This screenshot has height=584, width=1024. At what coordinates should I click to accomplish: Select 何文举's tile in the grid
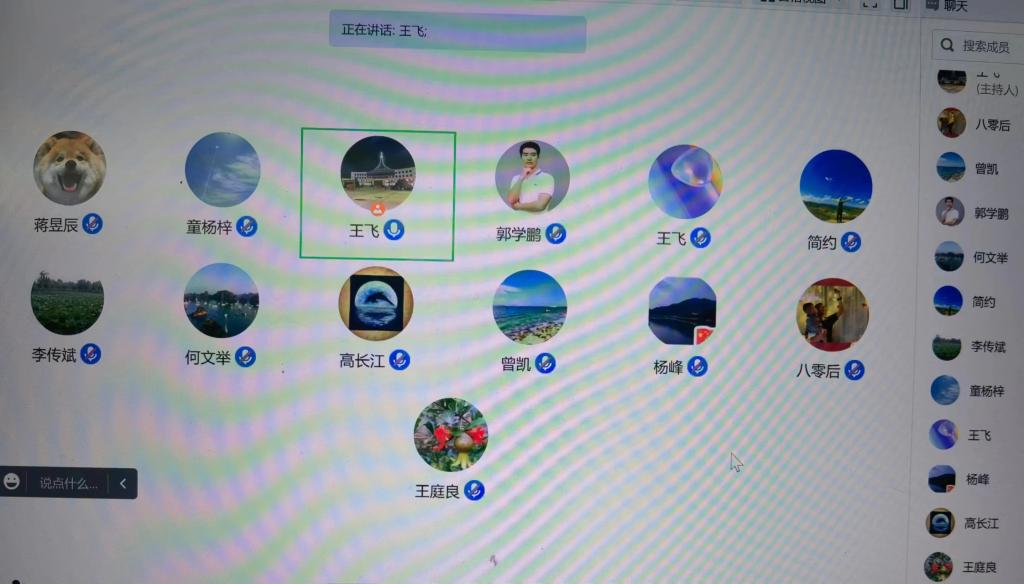coord(221,300)
